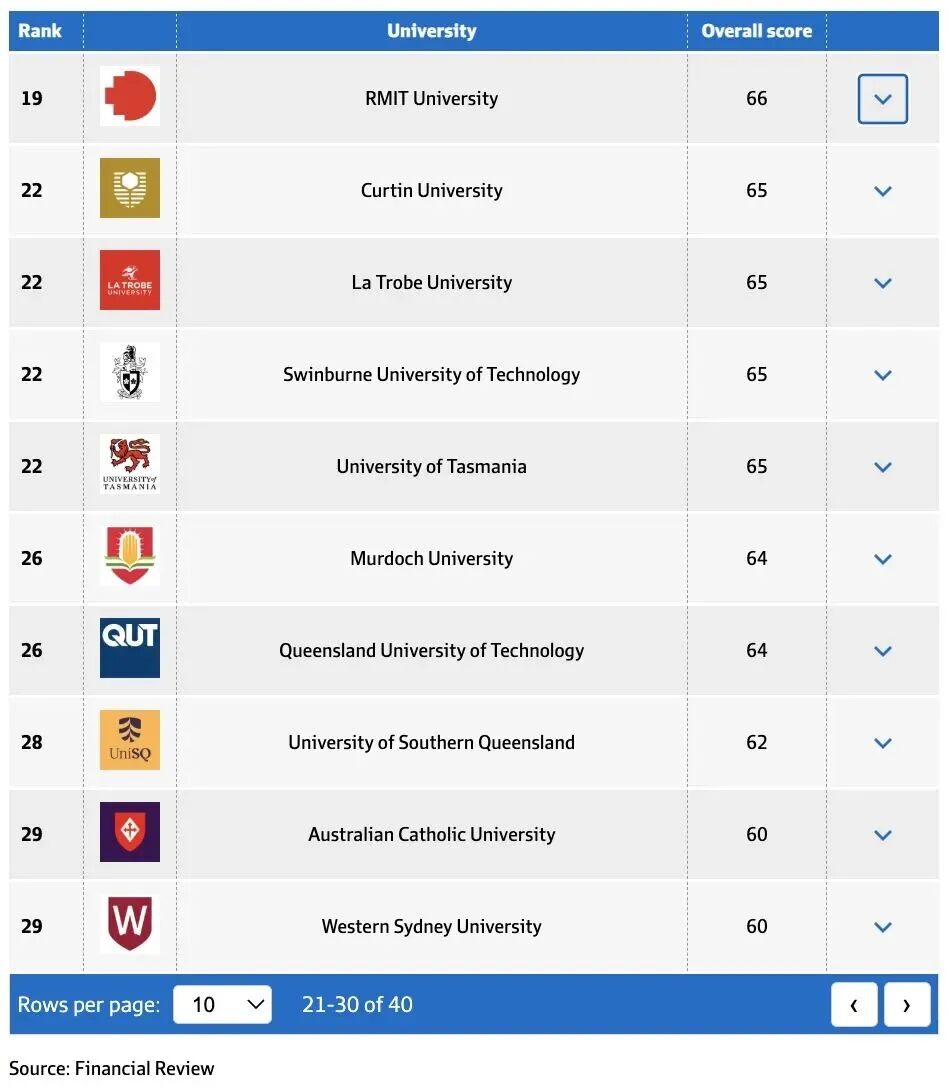
Task: Click the Western Sydney University W logo
Action: tap(129, 924)
